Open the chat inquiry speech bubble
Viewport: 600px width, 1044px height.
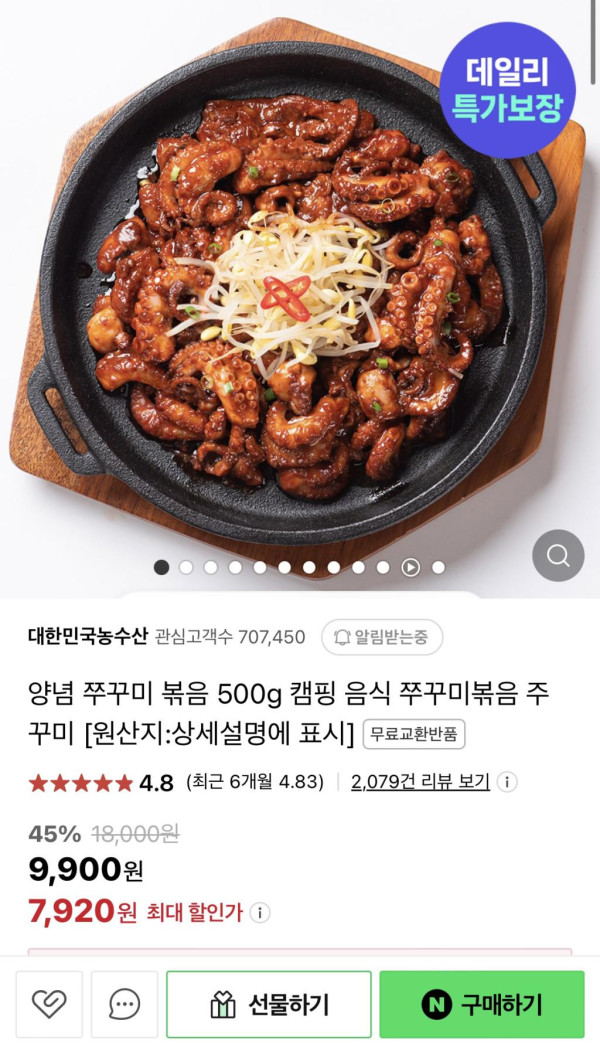tap(124, 1004)
